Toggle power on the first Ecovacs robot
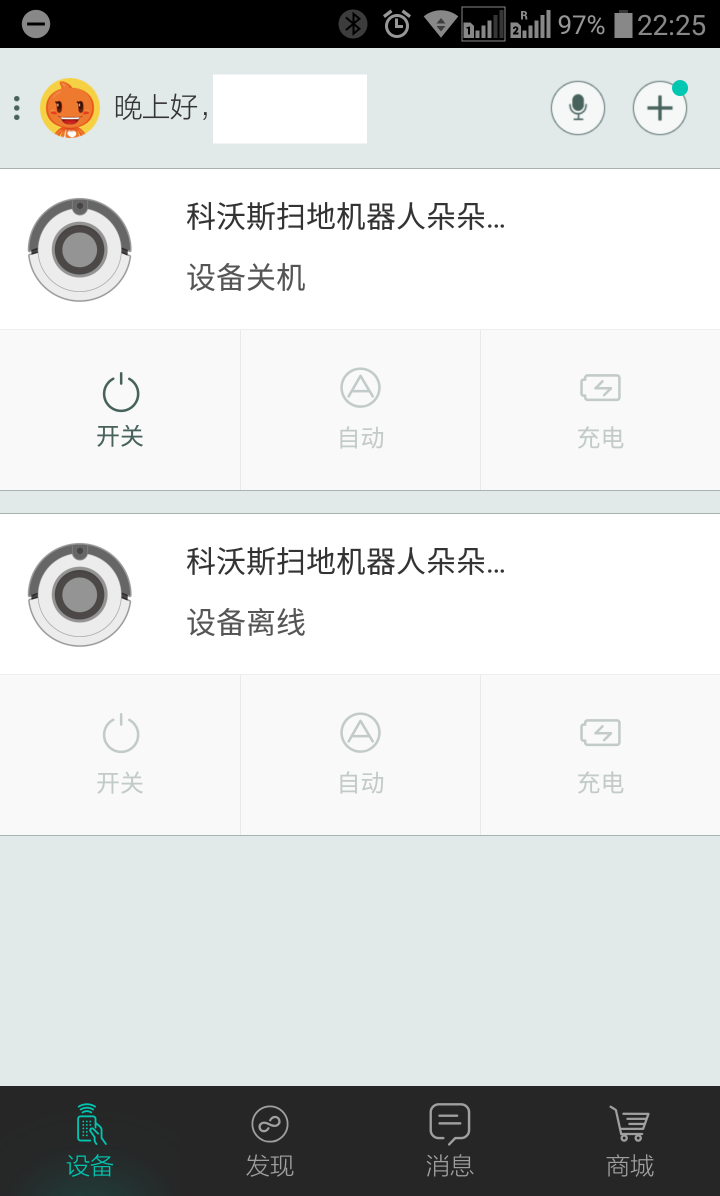Image resolution: width=720 pixels, height=1196 pixels. click(120, 408)
